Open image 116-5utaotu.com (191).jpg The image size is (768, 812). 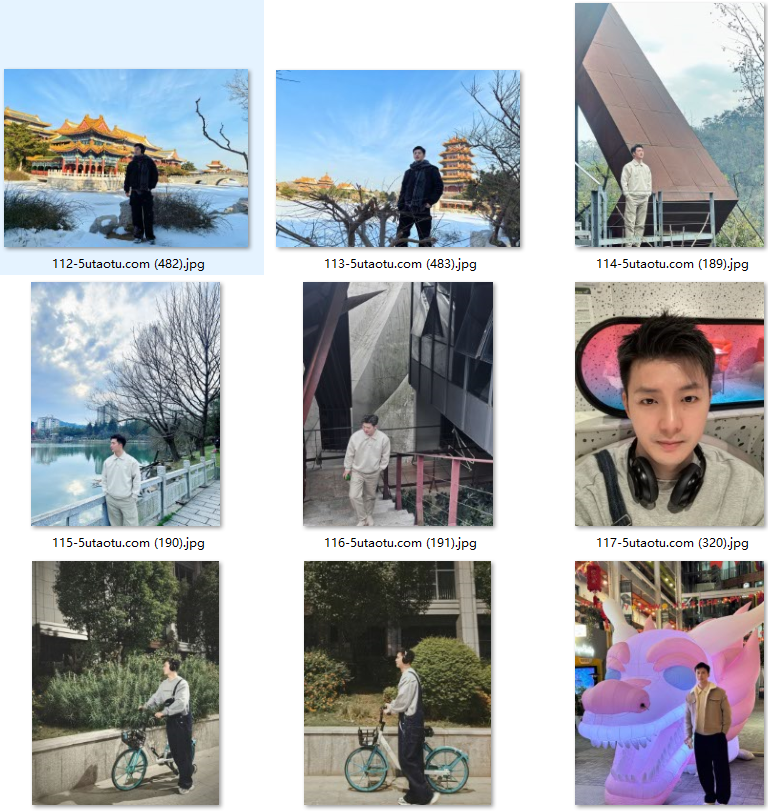(398, 404)
